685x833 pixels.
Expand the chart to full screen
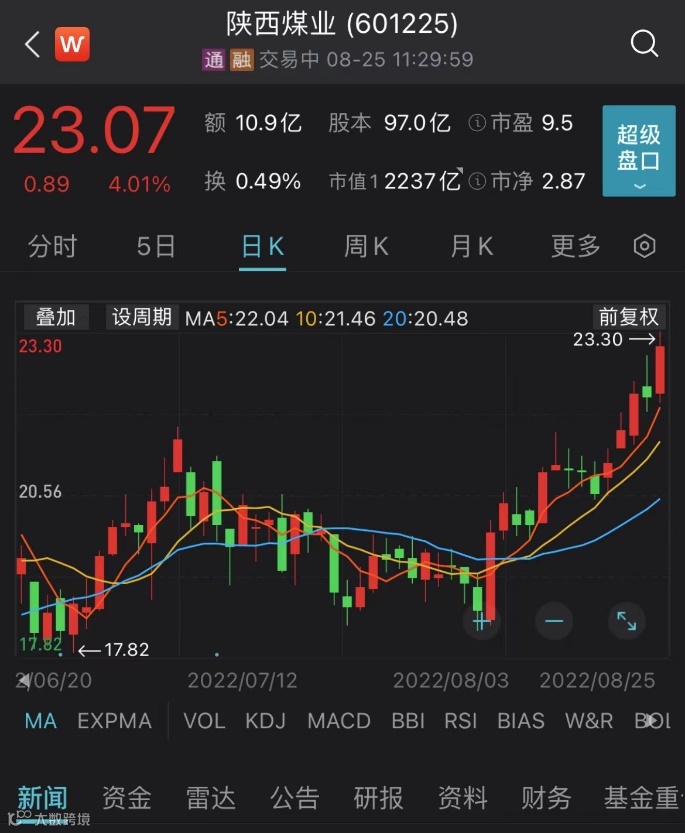coord(626,621)
